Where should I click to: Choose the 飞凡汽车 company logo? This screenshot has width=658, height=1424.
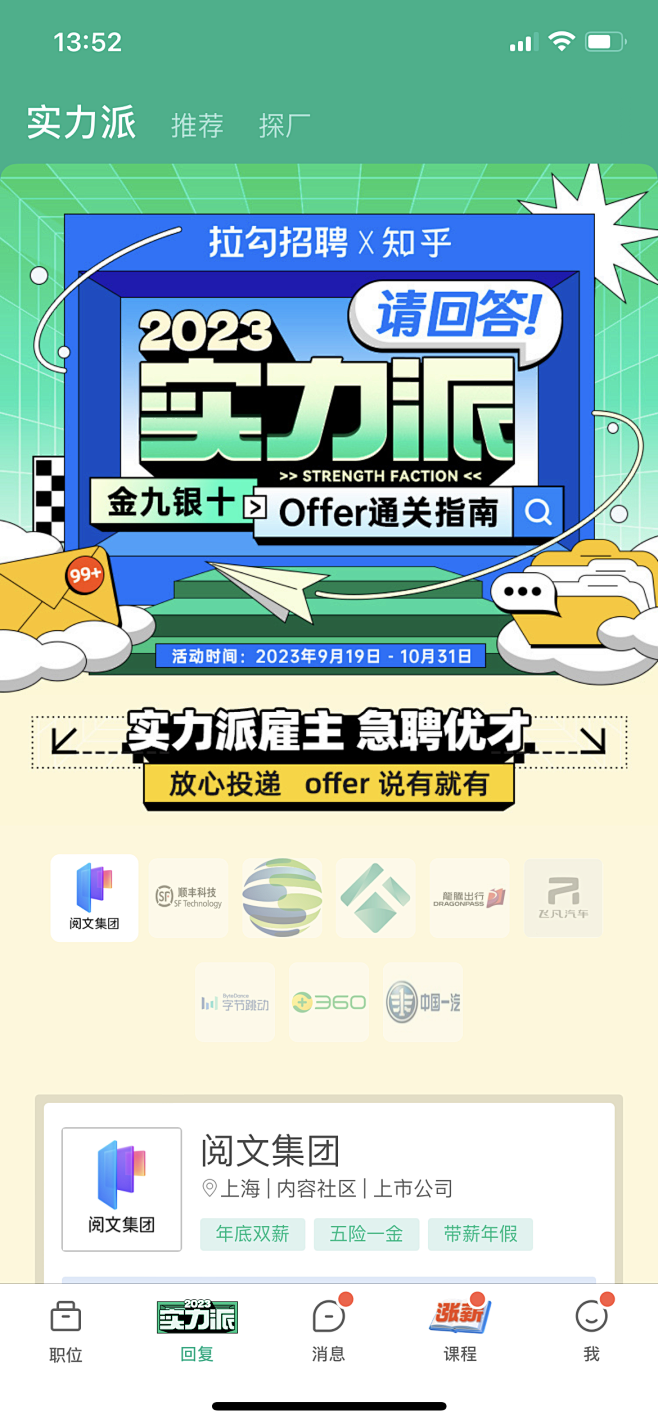[563, 897]
